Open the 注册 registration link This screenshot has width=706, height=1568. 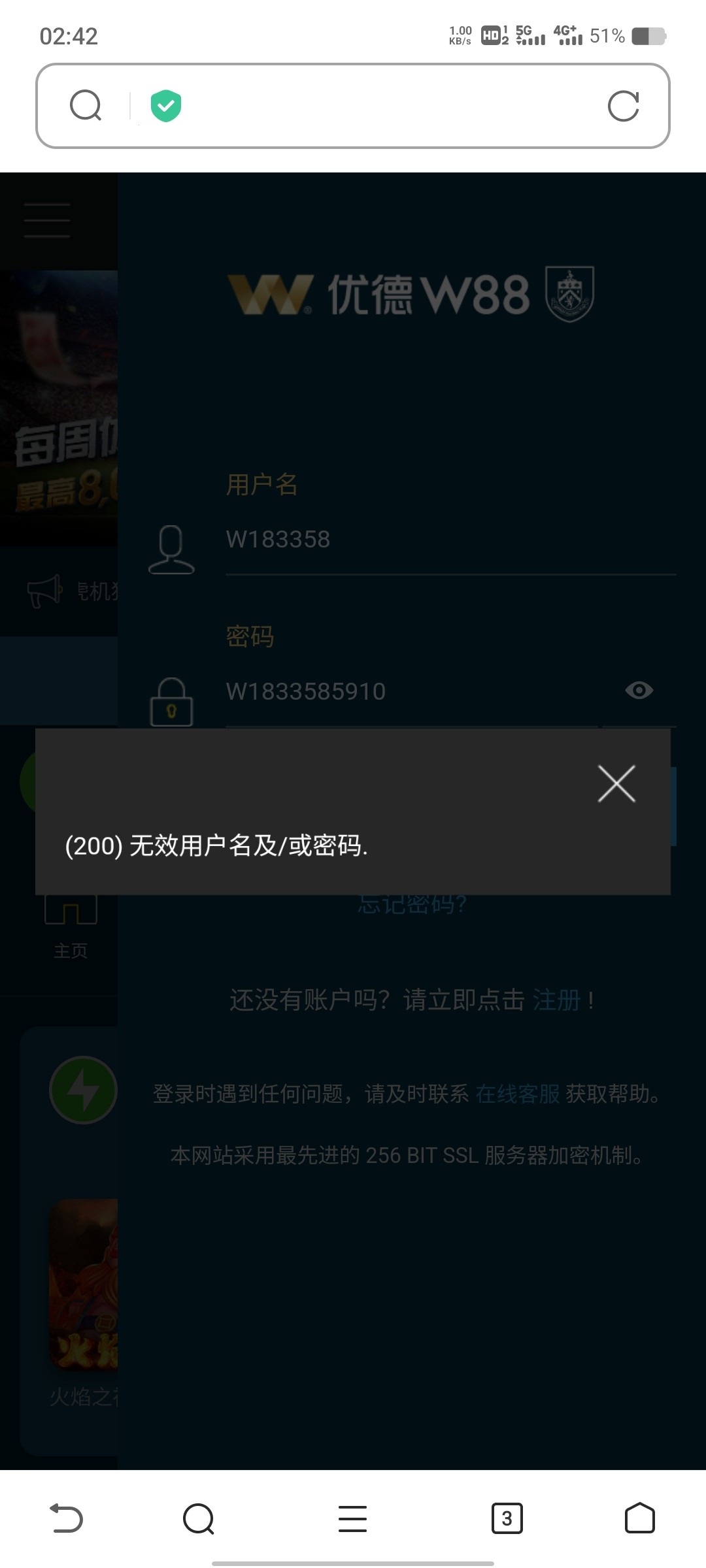coord(556,1000)
